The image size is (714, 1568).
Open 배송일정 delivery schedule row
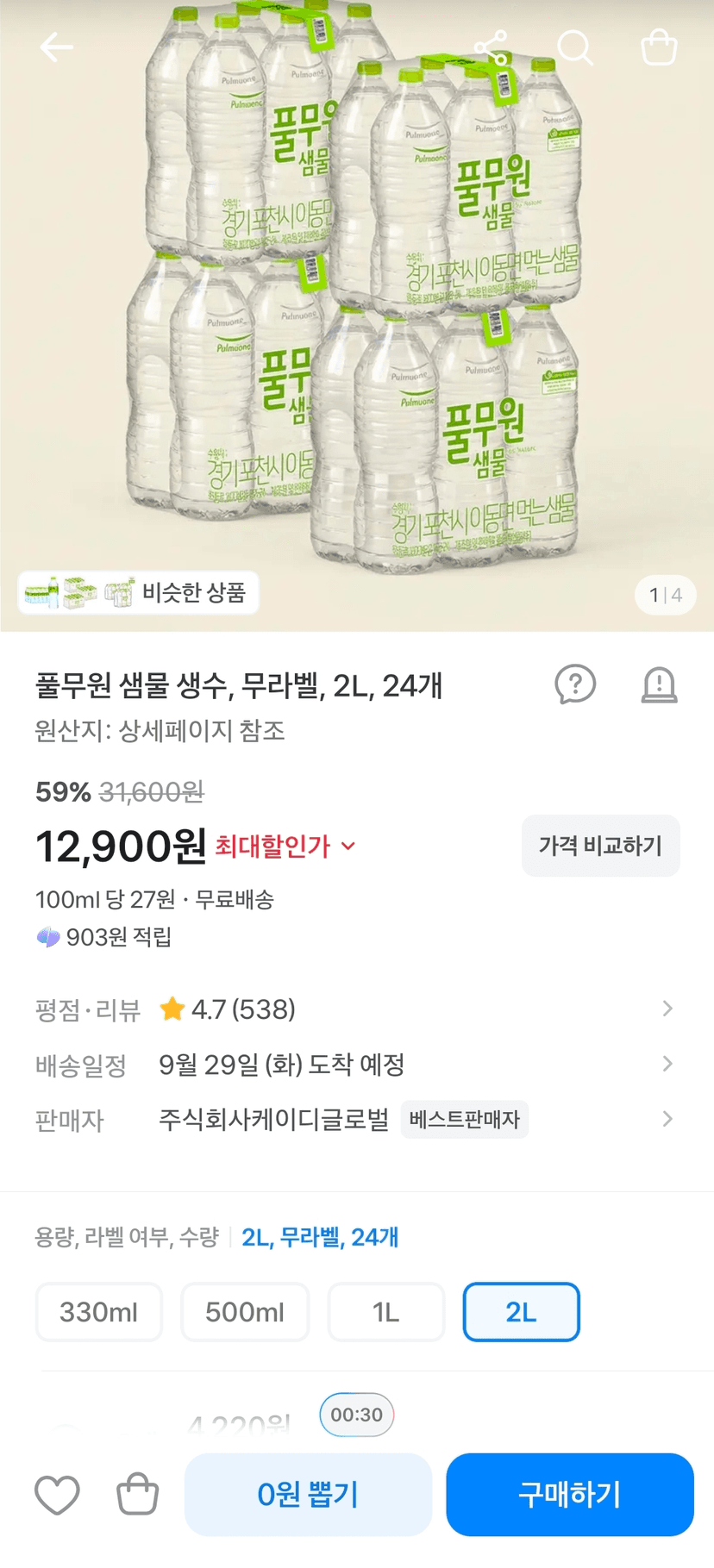point(354,1065)
